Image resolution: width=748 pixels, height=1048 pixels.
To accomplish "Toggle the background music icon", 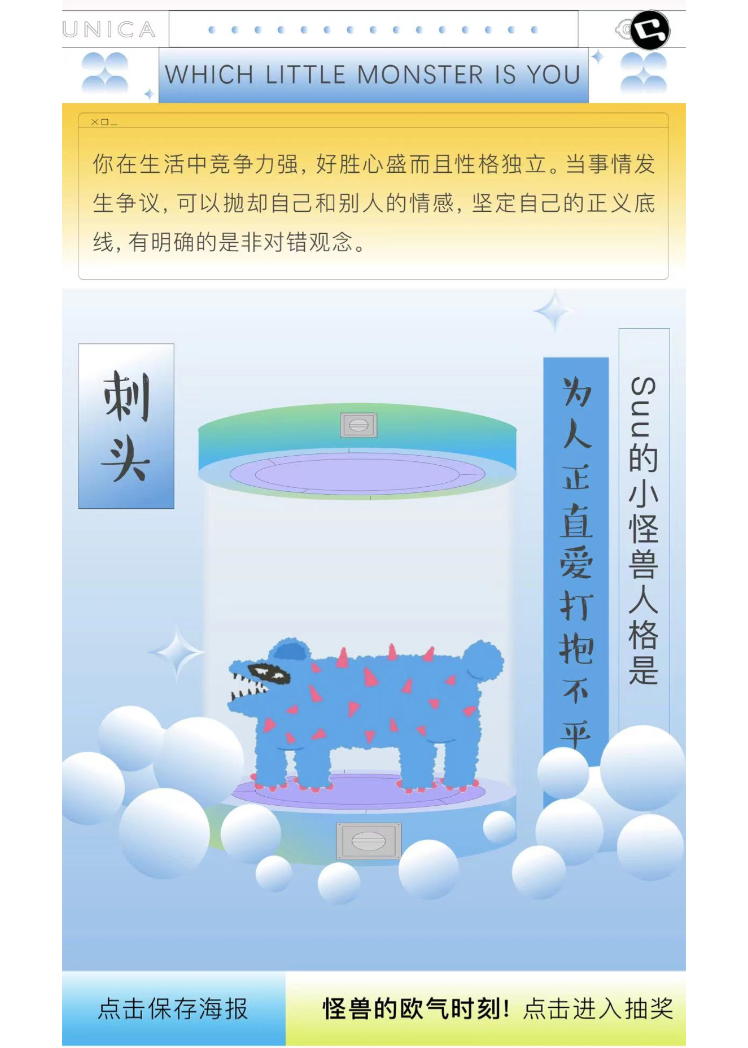I will [649, 30].
